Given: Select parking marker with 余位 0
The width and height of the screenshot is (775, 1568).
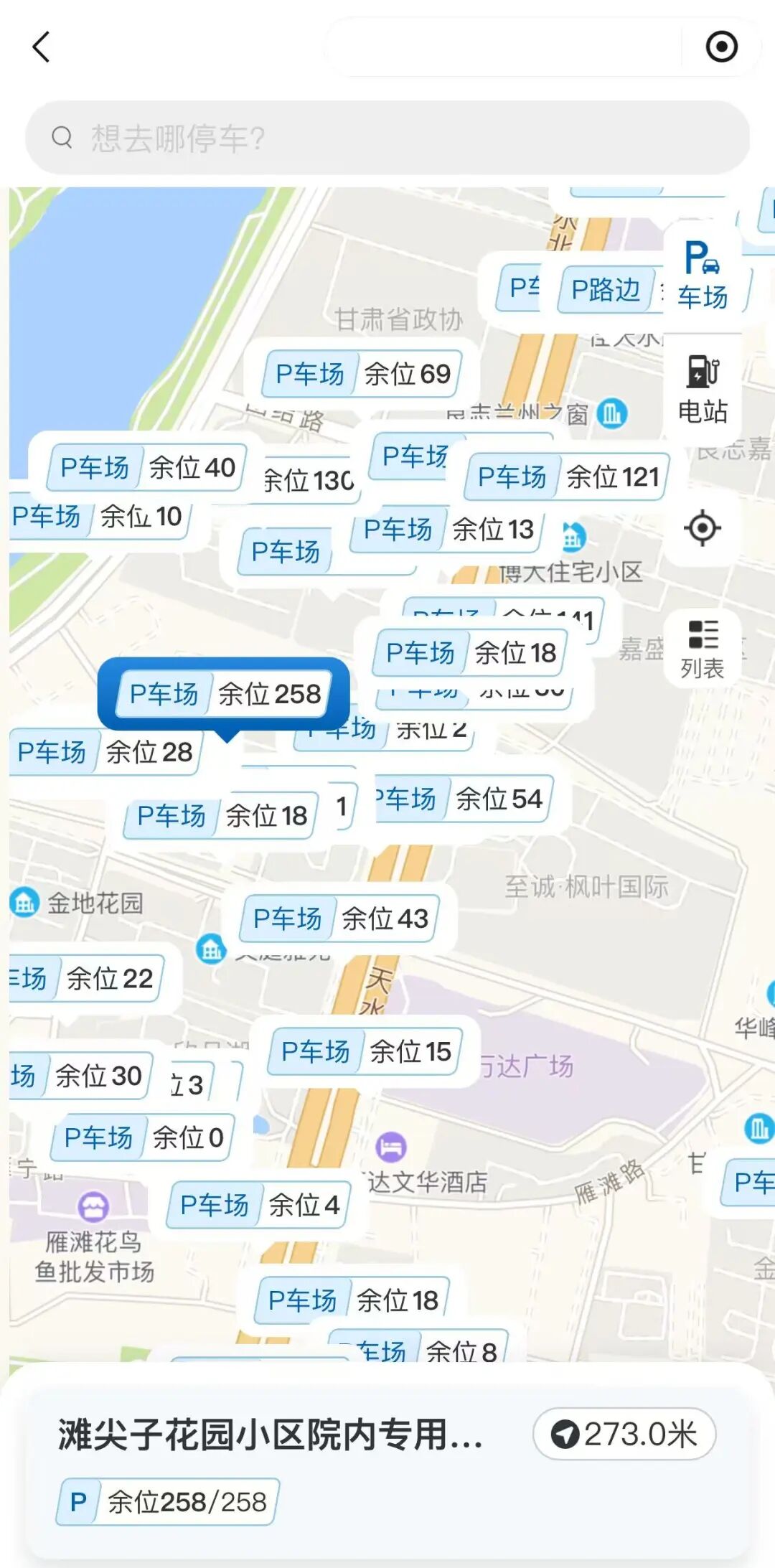Looking at the screenshot, I should [143, 1137].
